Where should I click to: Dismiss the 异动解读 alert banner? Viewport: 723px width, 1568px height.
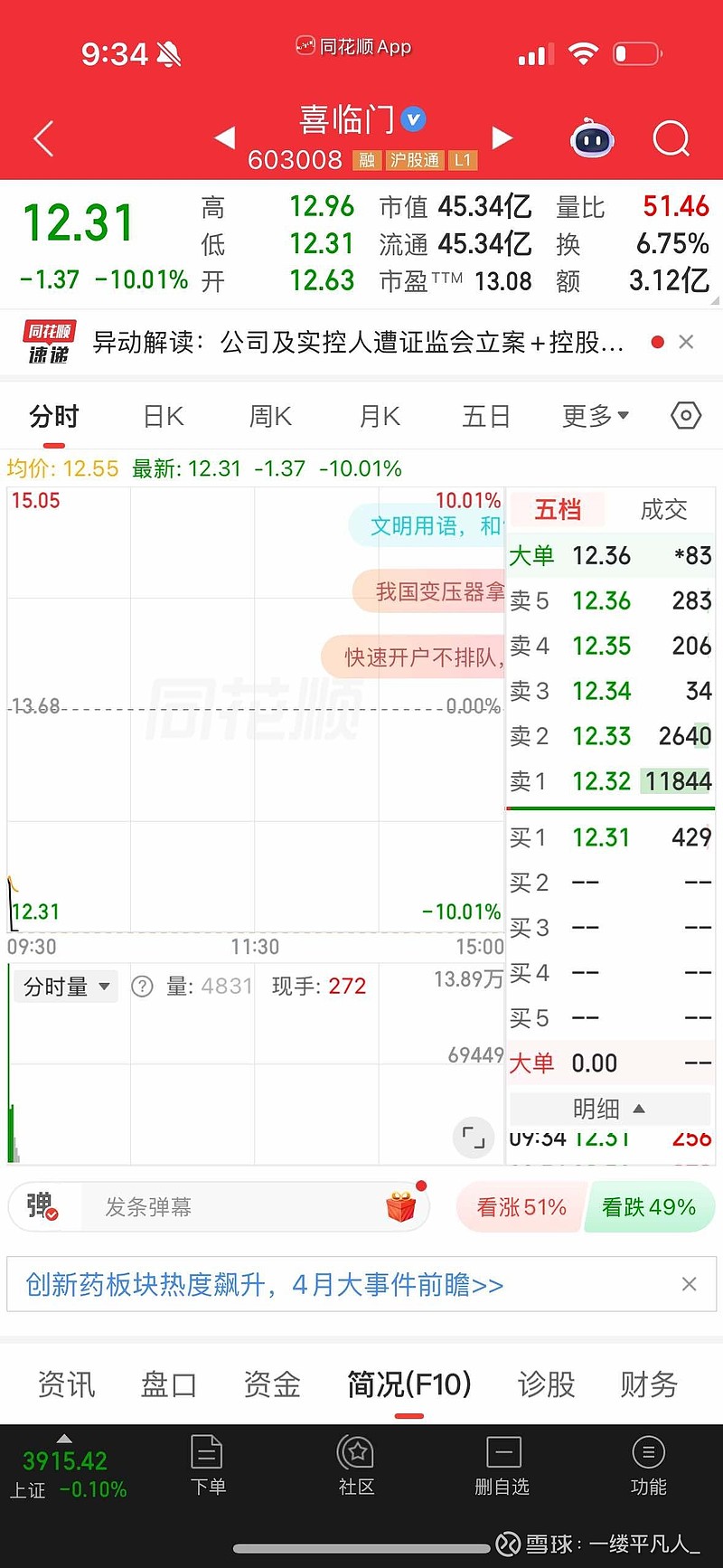pyautogui.click(x=686, y=342)
